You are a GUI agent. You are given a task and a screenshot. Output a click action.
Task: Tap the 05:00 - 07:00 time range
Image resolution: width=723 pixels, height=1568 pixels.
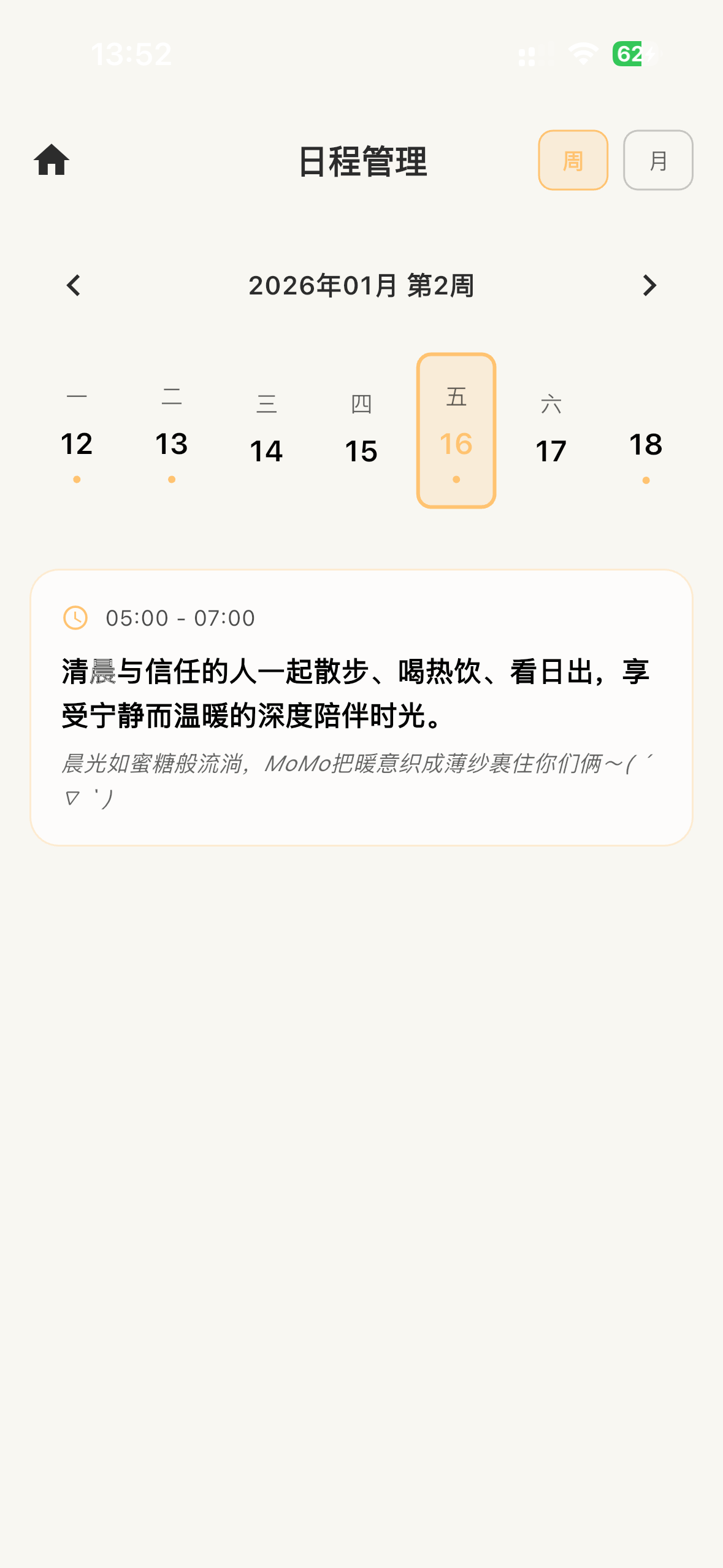[180, 618]
